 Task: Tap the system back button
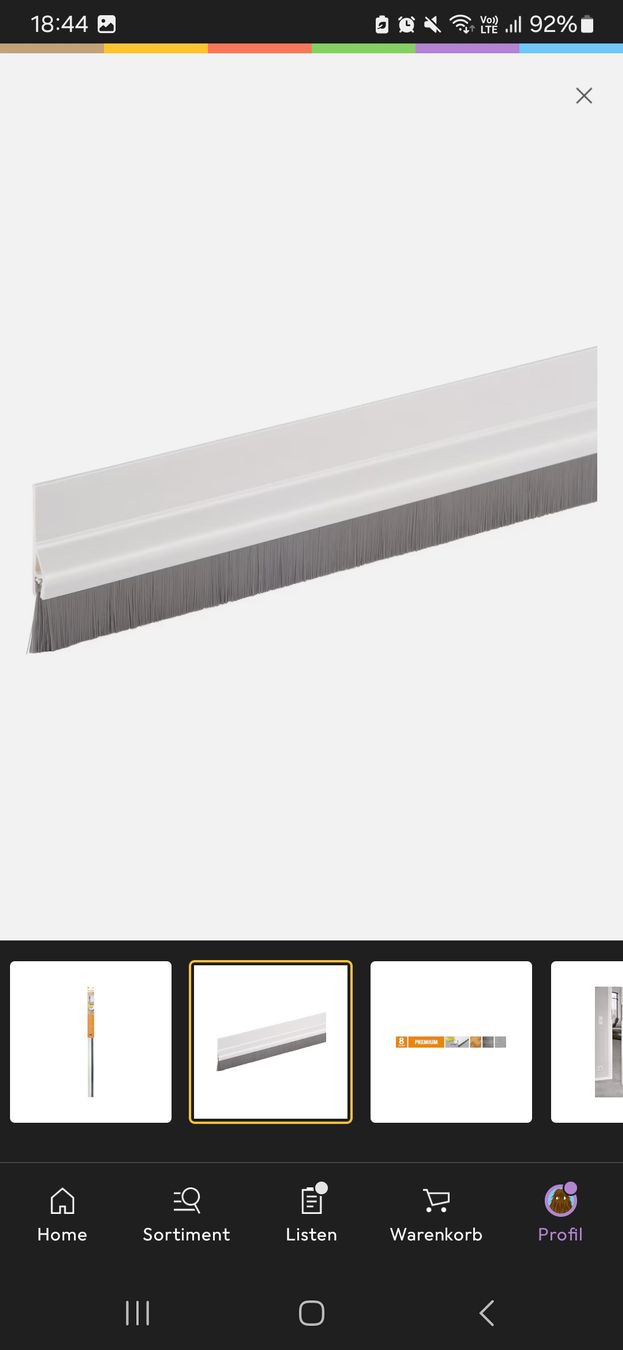[487, 1313]
